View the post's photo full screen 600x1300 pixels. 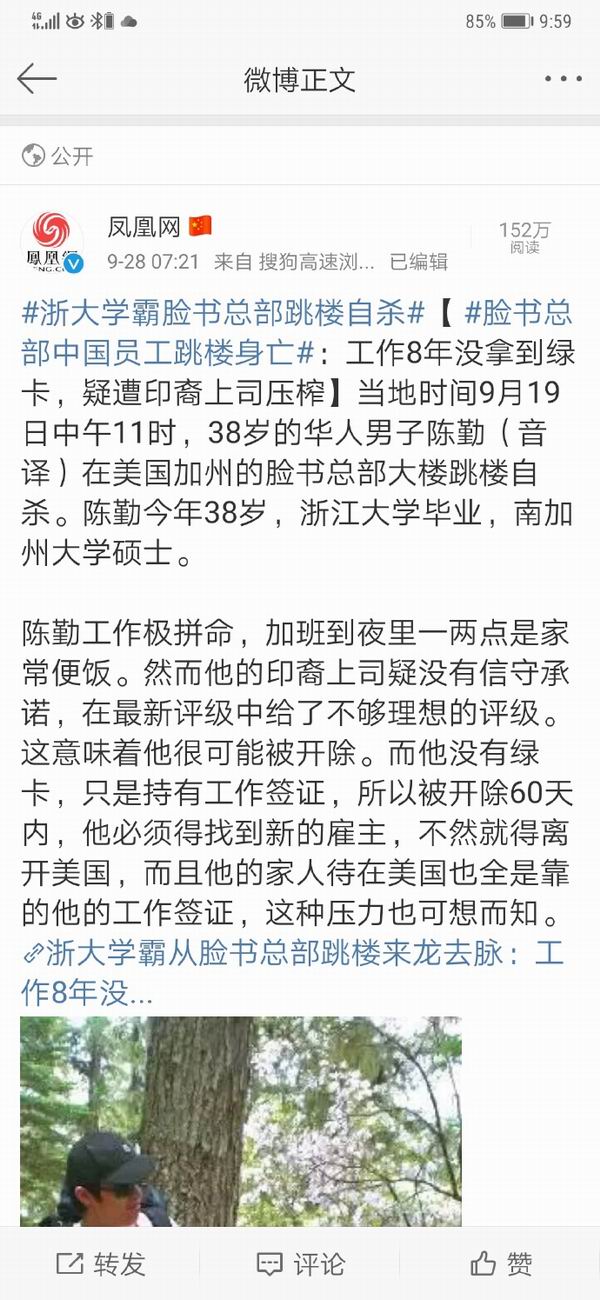pos(240,1120)
